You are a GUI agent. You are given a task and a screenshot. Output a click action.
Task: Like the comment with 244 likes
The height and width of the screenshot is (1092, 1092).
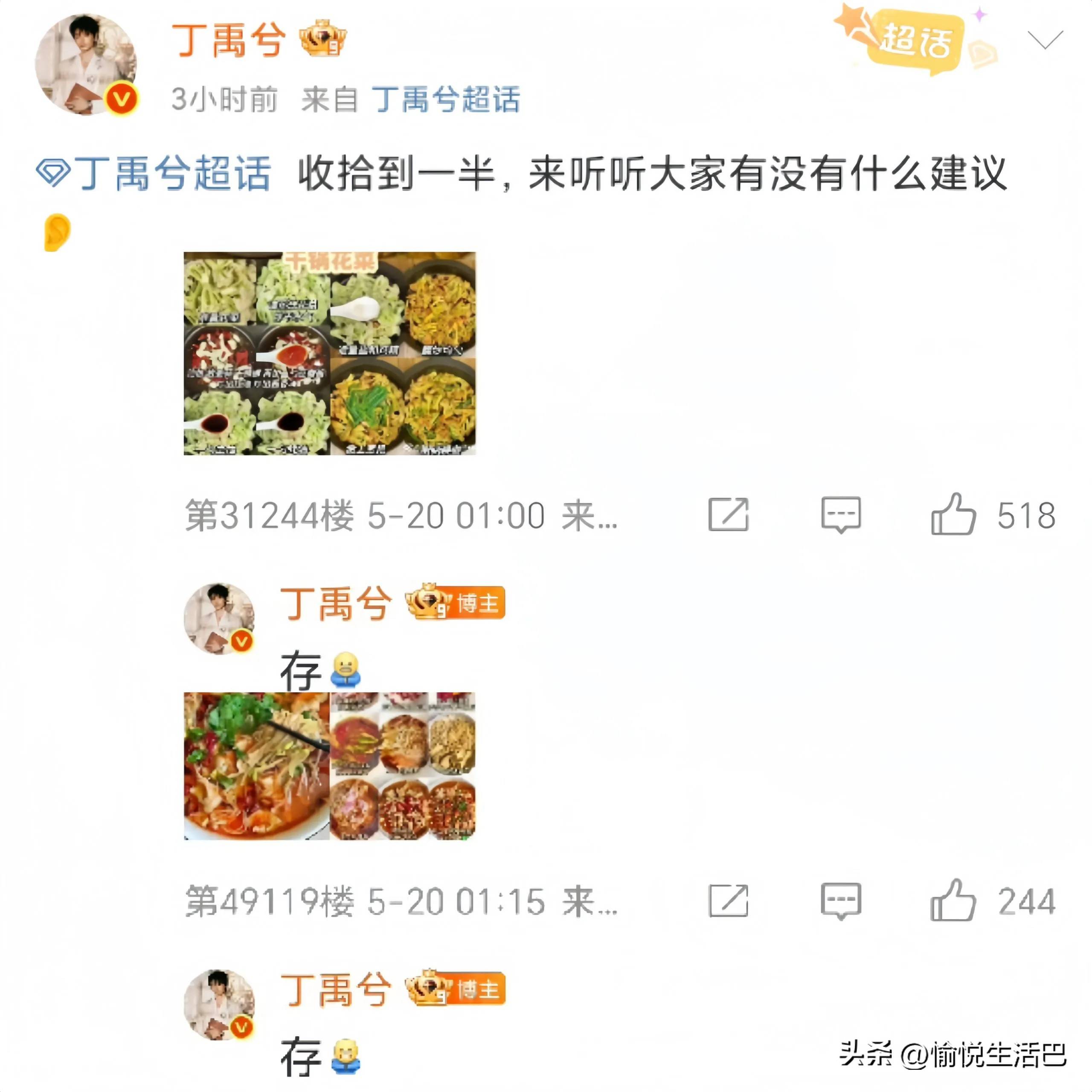tap(953, 900)
